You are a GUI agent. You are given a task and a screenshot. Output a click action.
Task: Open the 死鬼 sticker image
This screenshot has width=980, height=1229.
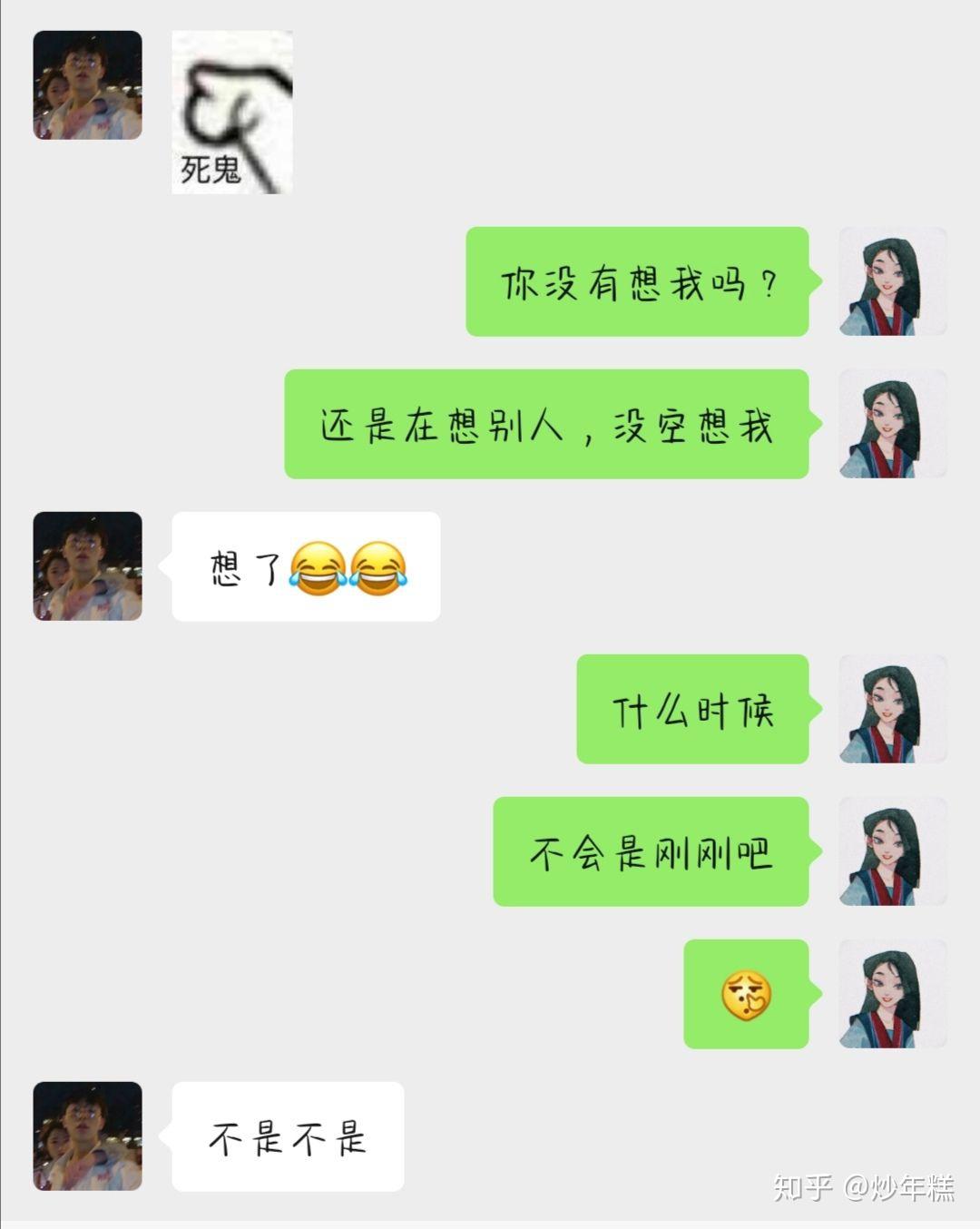point(232,112)
